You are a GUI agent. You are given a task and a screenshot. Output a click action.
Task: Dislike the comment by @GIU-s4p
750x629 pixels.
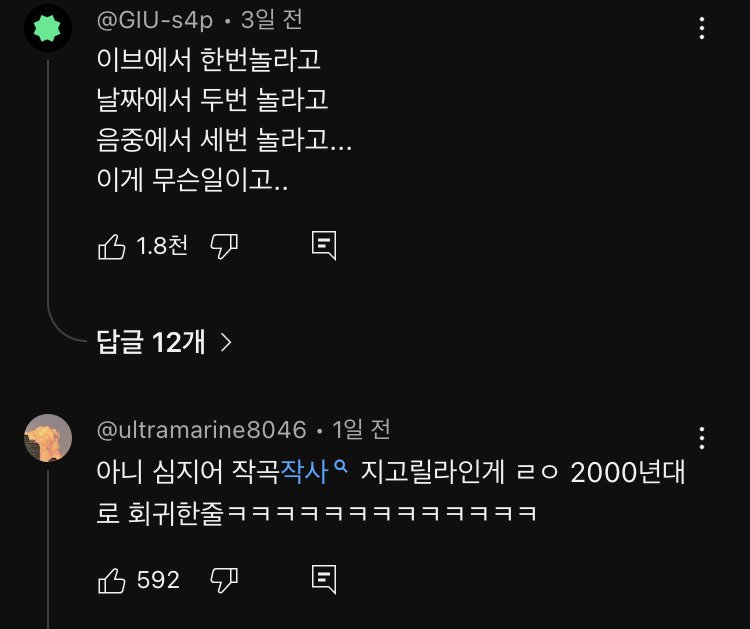coord(223,246)
